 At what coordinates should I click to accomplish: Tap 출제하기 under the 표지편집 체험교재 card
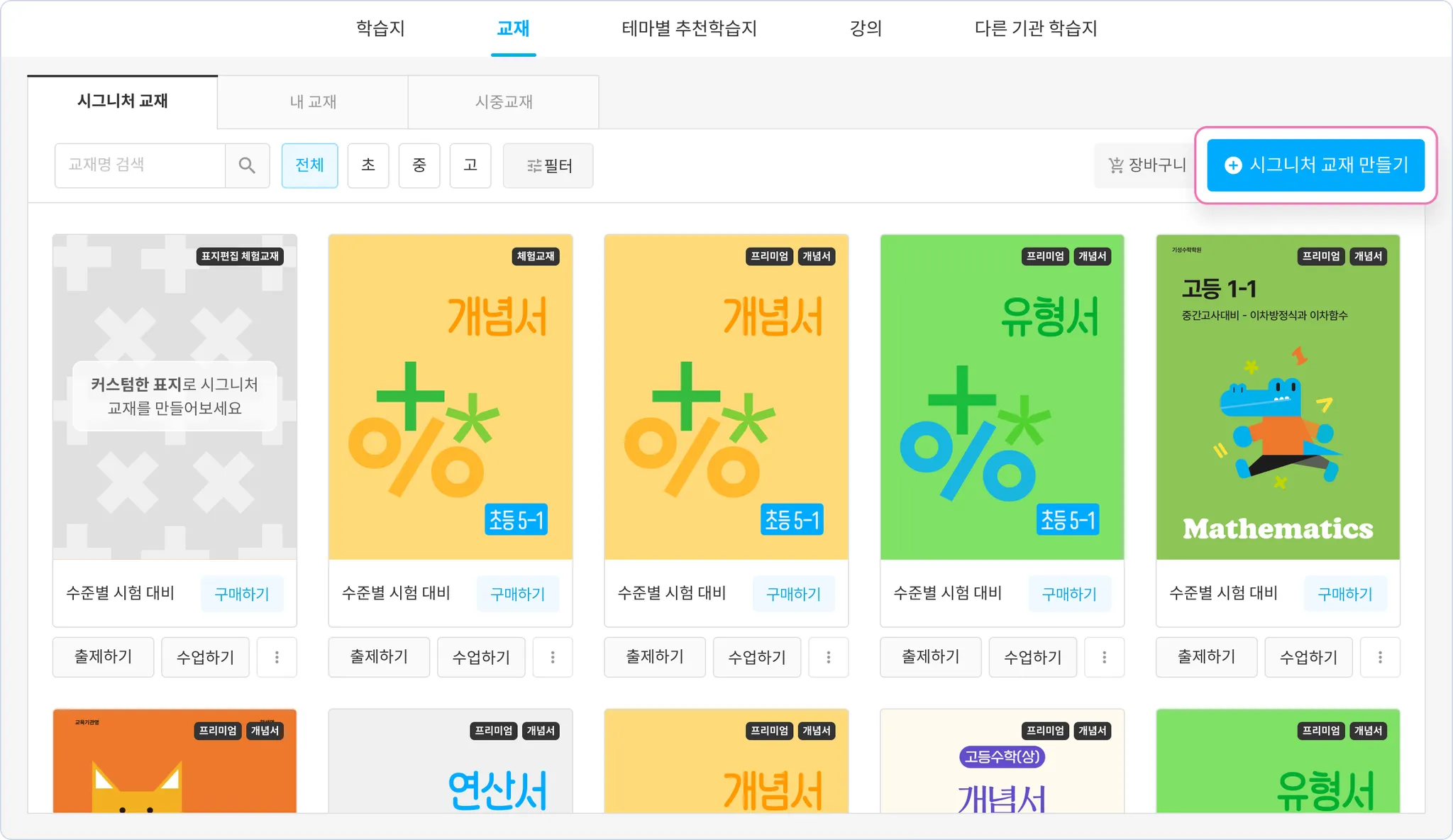(104, 657)
